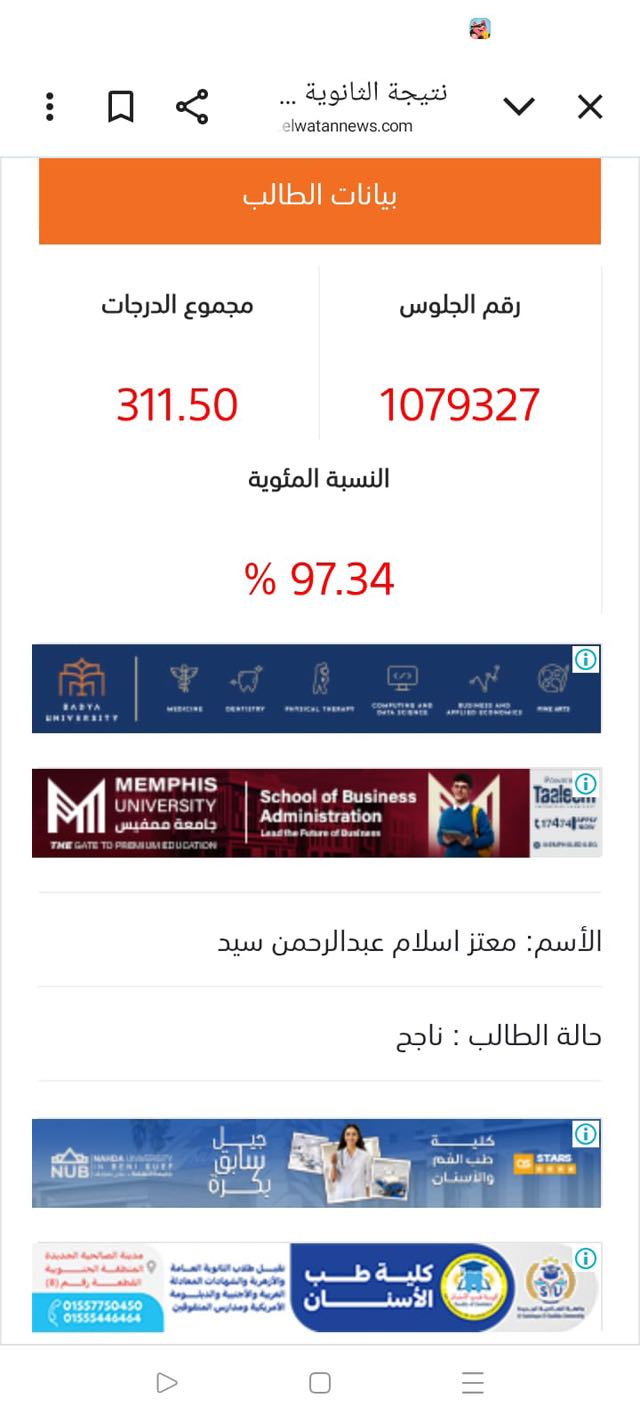Image resolution: width=640 pixels, height=1422 pixels.
Task: Bookmark this results page
Action: (121, 107)
